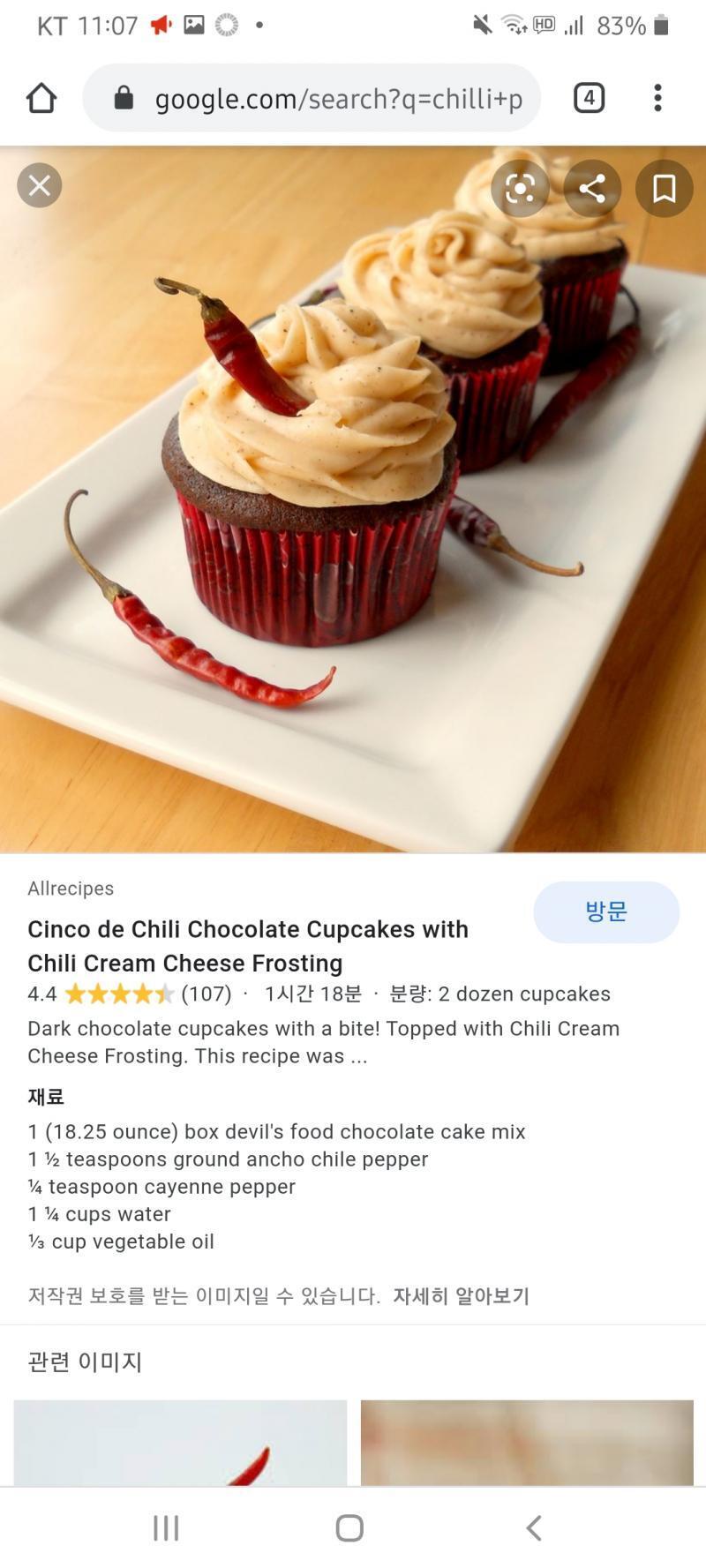Image resolution: width=706 pixels, height=1568 pixels.
Task: Open the 자세히 알아보기 copyright link
Action: [461, 1296]
